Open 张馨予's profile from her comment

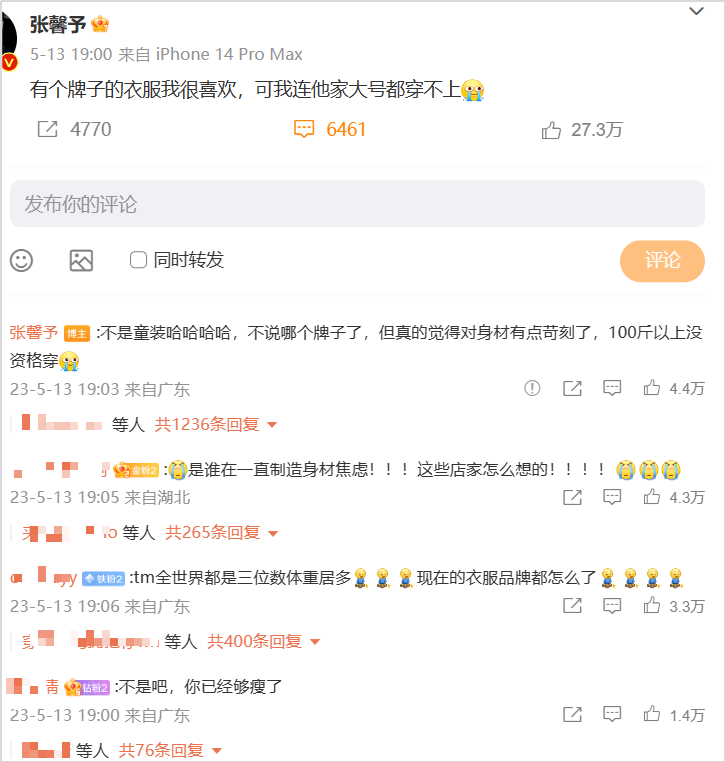pos(34,333)
